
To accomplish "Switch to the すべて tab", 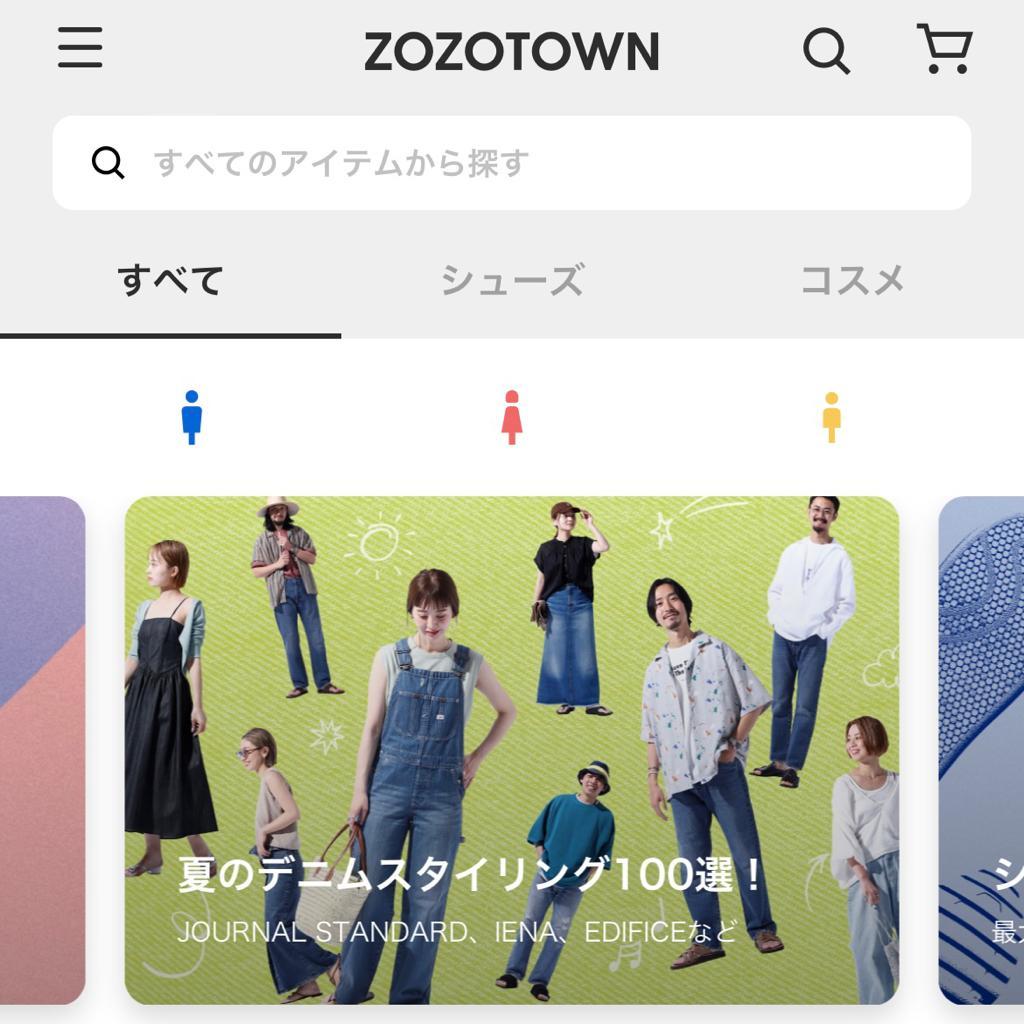I will 170,281.
